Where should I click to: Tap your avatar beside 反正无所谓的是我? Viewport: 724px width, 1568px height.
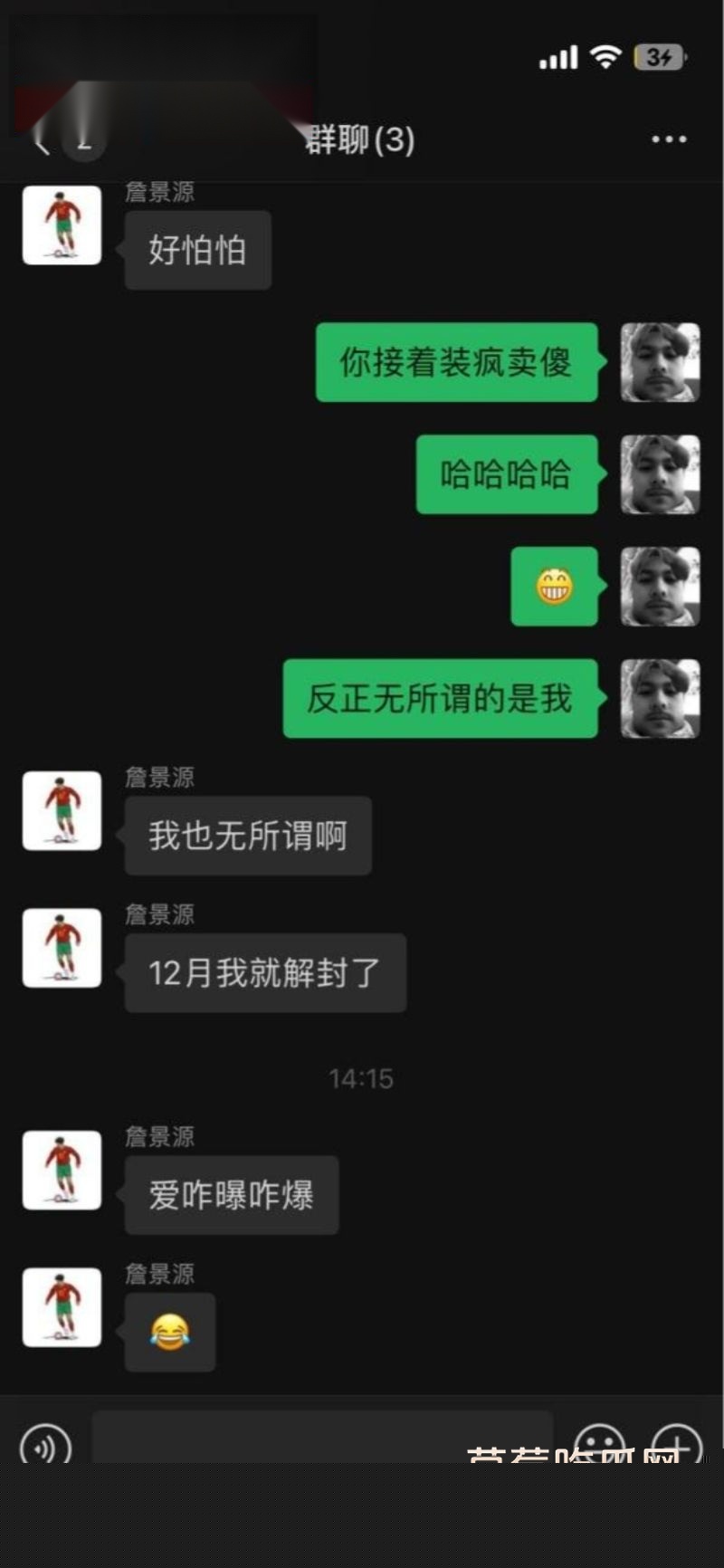point(660,700)
